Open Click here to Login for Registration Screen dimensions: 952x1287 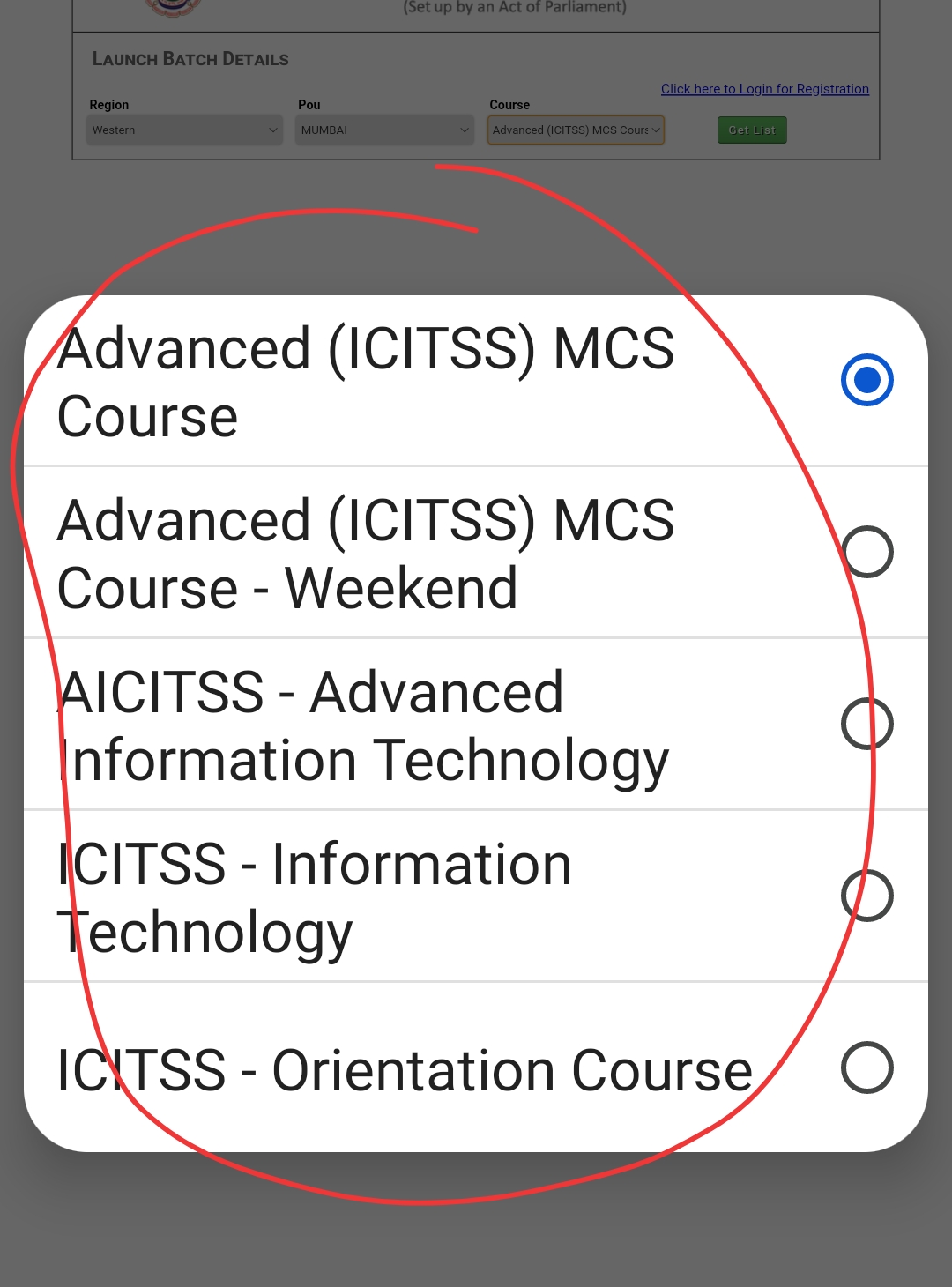pos(764,89)
